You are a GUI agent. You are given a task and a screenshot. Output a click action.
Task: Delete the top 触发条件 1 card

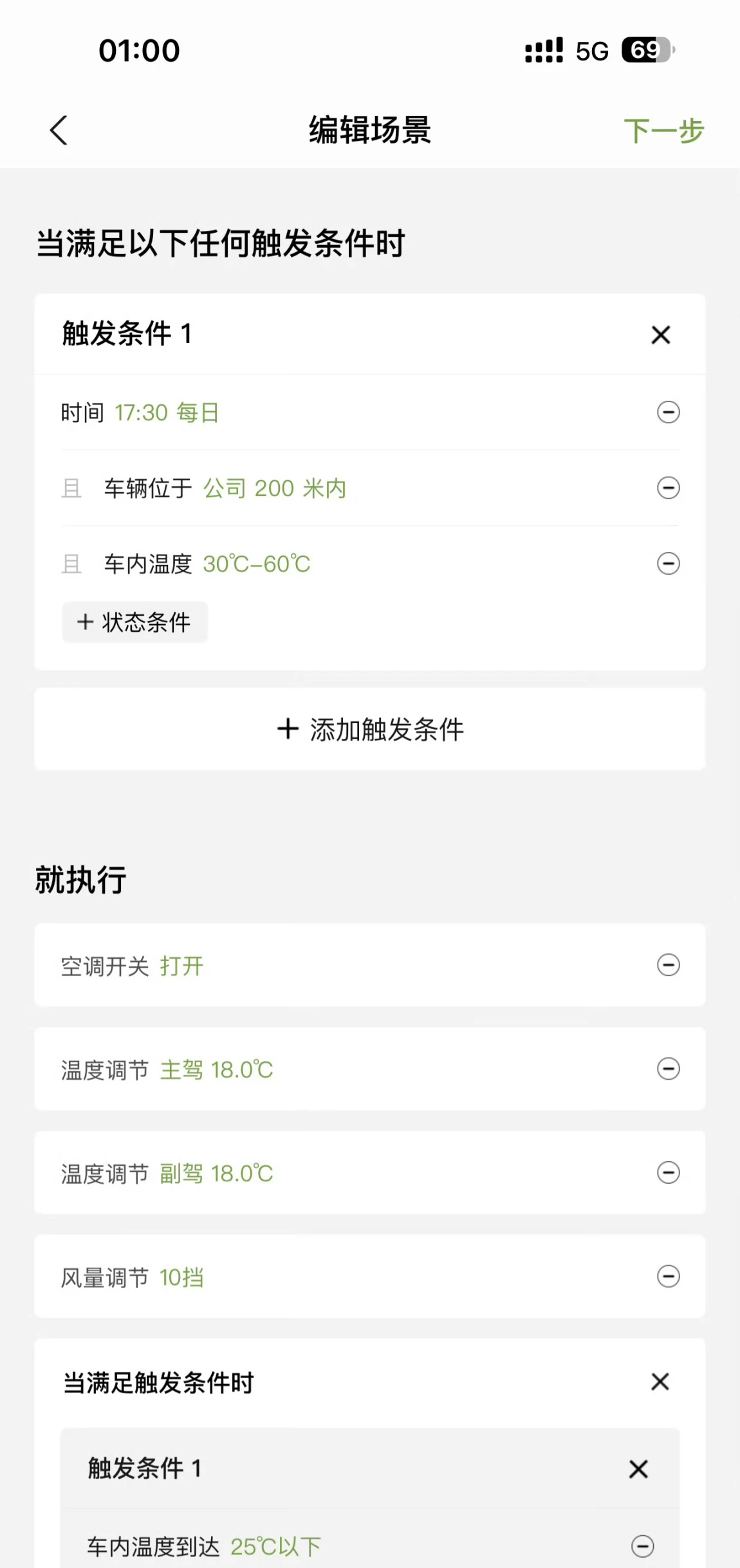tap(660, 335)
